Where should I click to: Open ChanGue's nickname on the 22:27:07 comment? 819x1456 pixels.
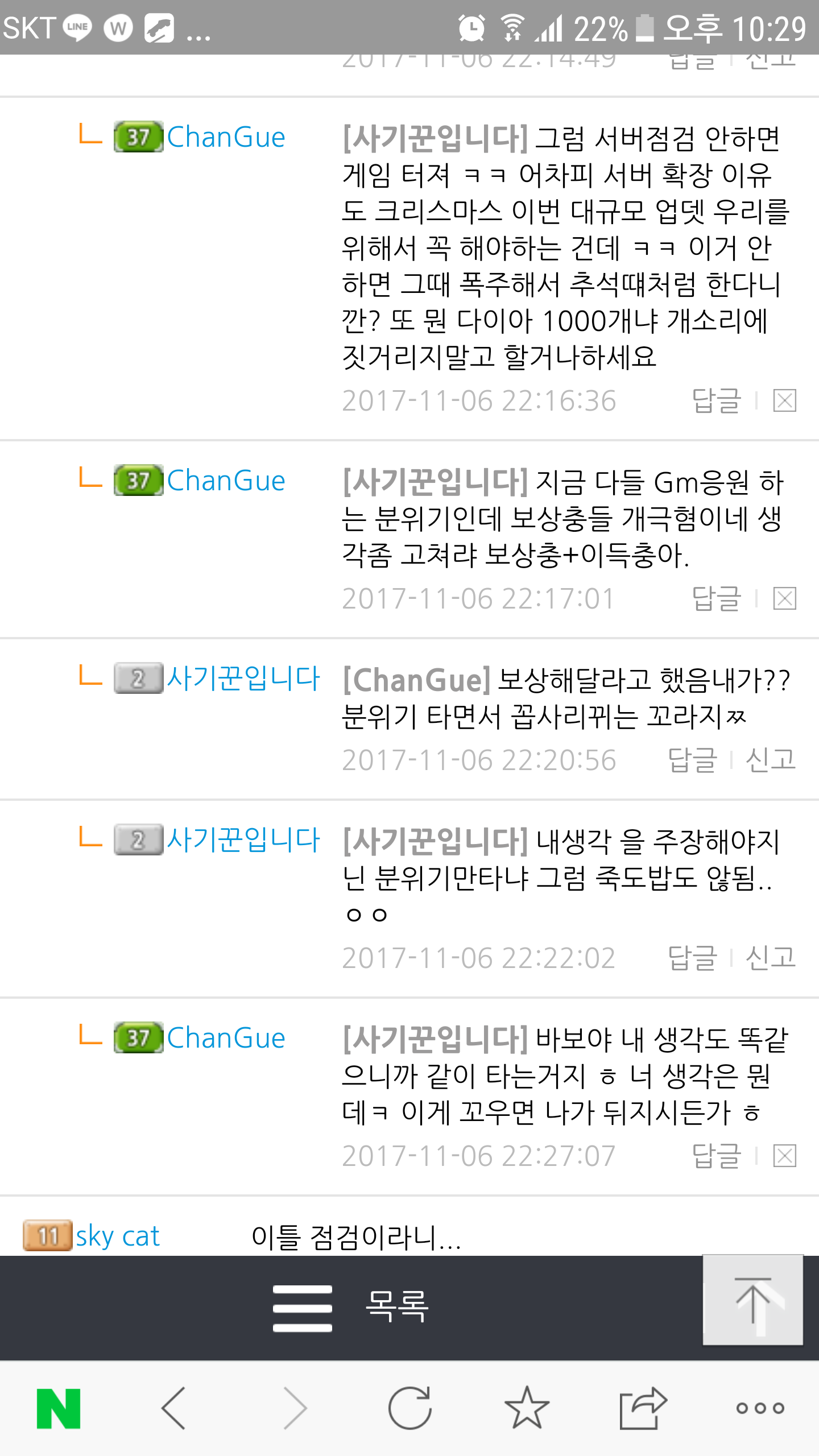(x=226, y=1038)
